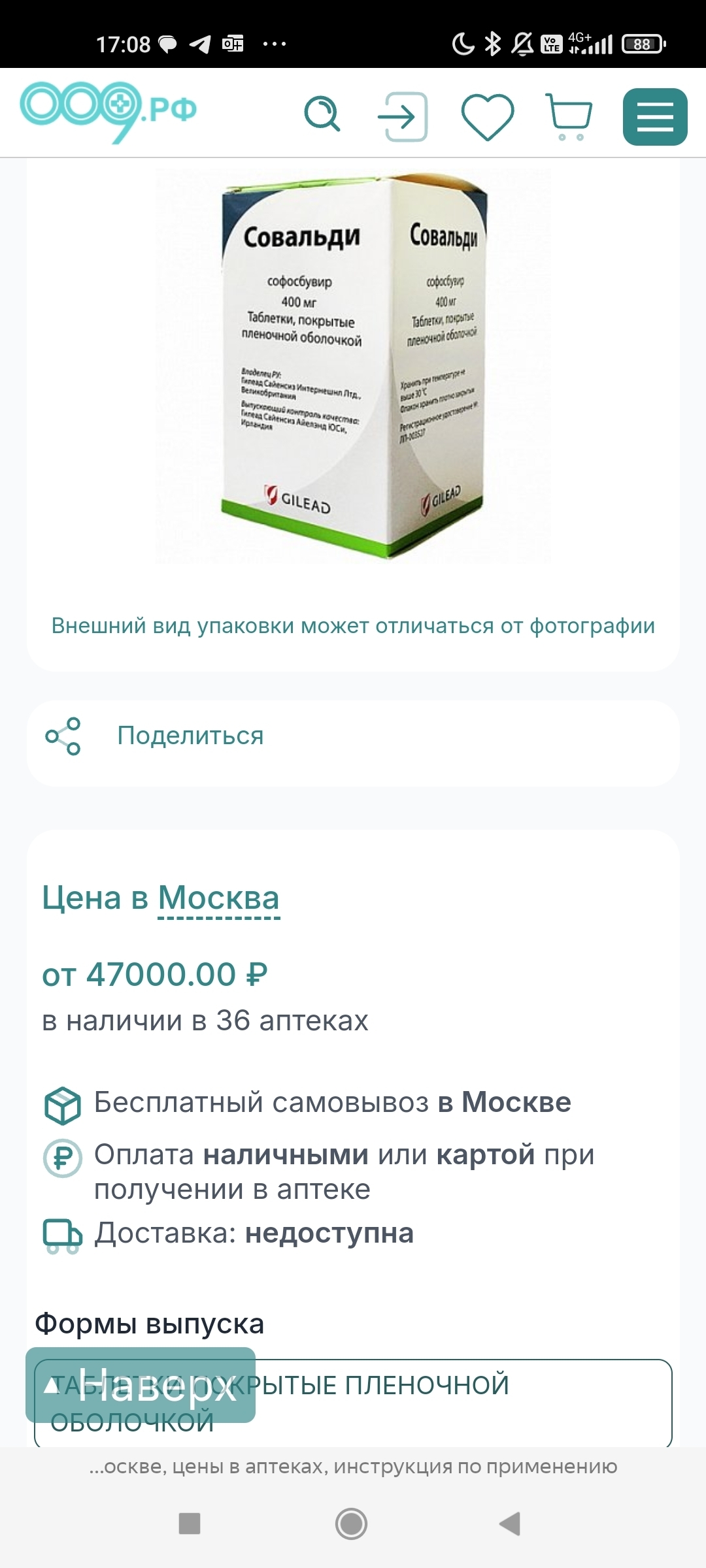
Task: Open the site search icon
Action: (322, 116)
